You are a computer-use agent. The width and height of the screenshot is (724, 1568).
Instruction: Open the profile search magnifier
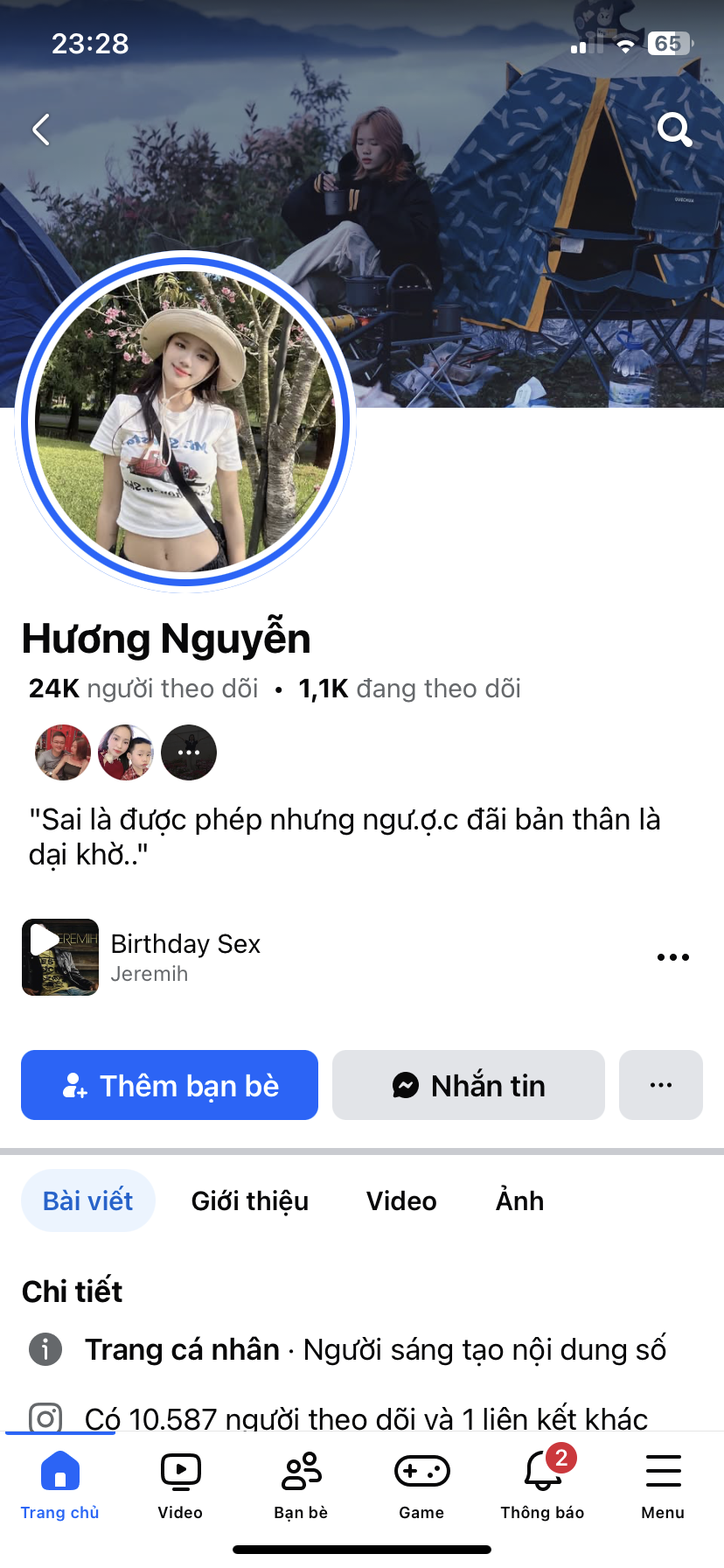[x=674, y=129]
